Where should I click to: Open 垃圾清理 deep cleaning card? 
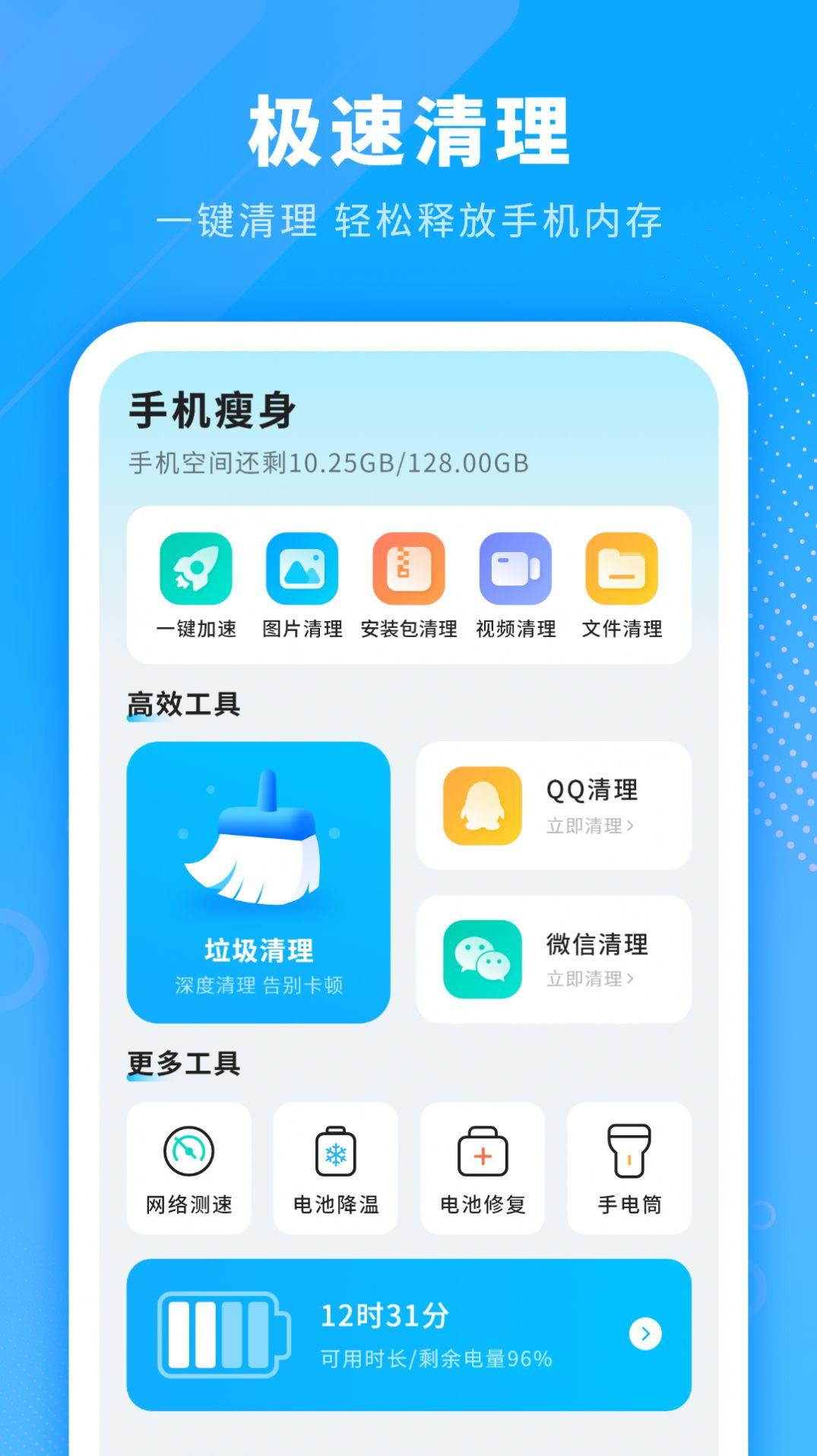coord(258,878)
